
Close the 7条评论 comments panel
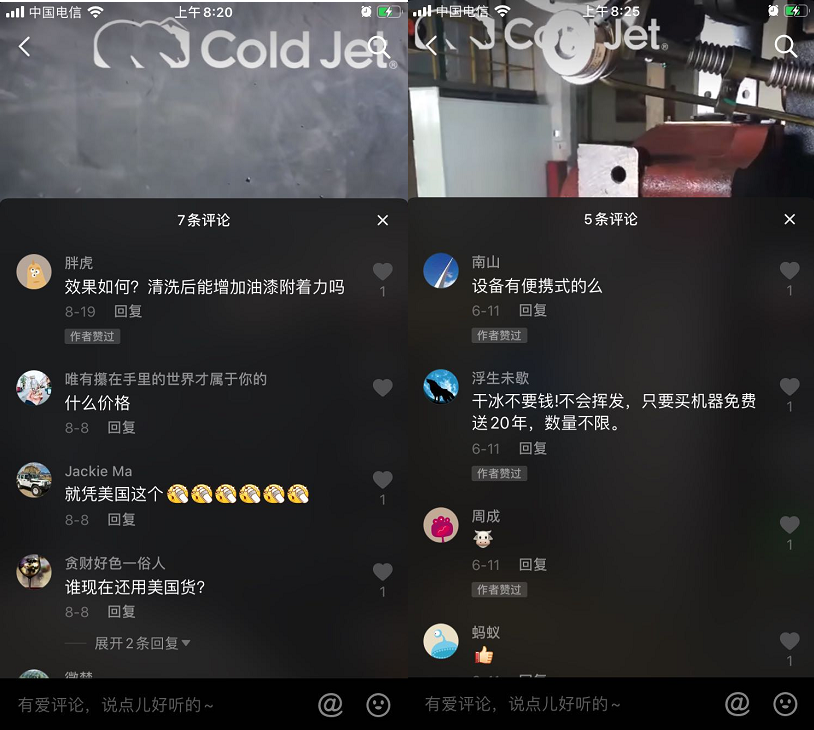[383, 220]
